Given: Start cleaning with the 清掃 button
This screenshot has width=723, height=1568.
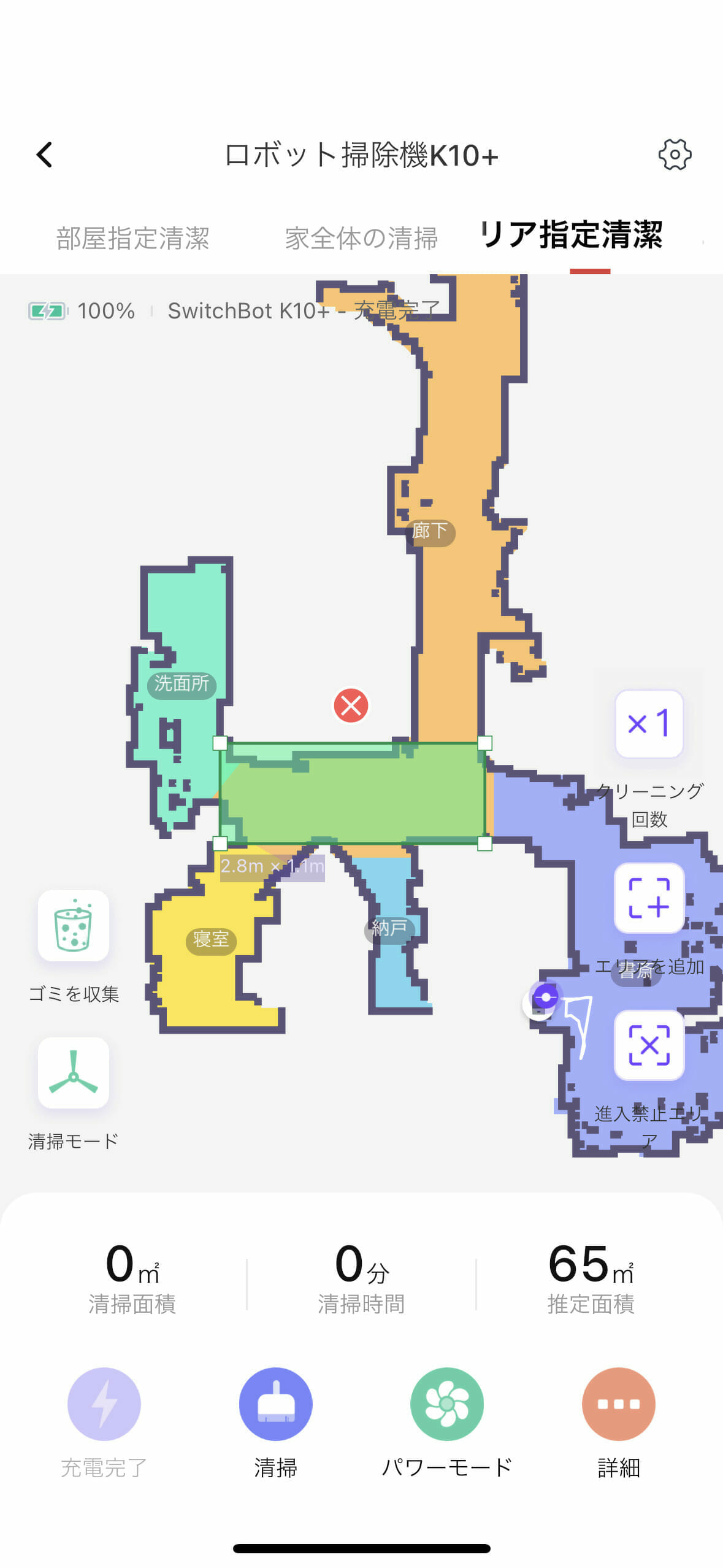Looking at the screenshot, I should (x=275, y=1404).
